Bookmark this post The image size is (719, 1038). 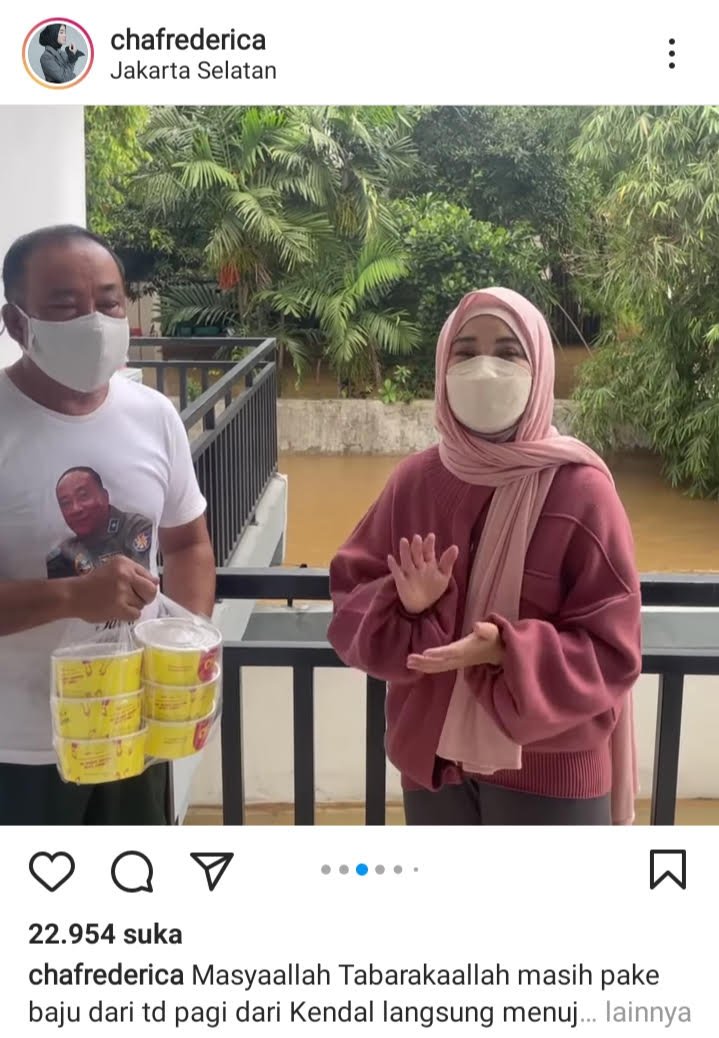tap(667, 869)
